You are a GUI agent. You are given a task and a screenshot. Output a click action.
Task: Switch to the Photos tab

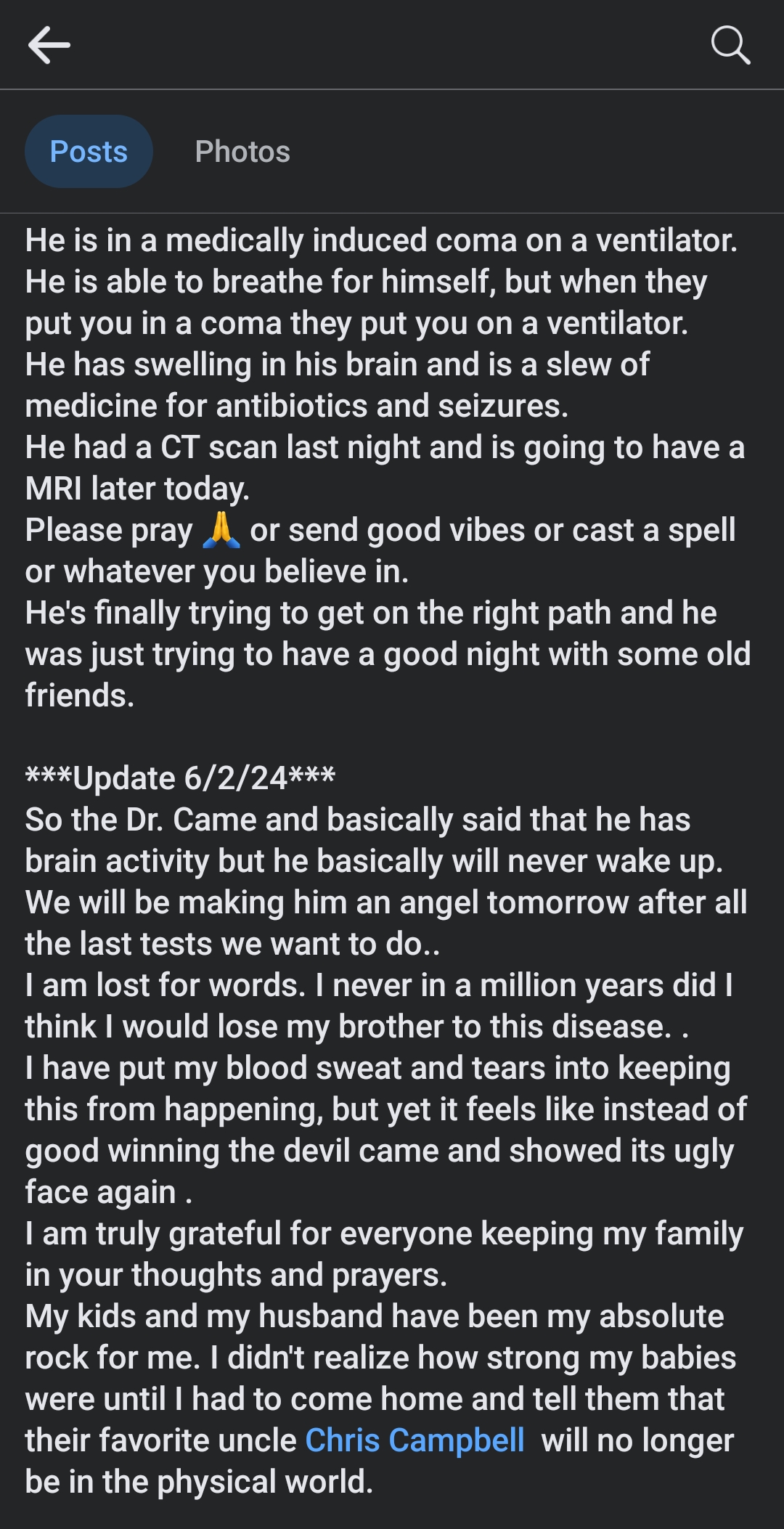coord(242,152)
